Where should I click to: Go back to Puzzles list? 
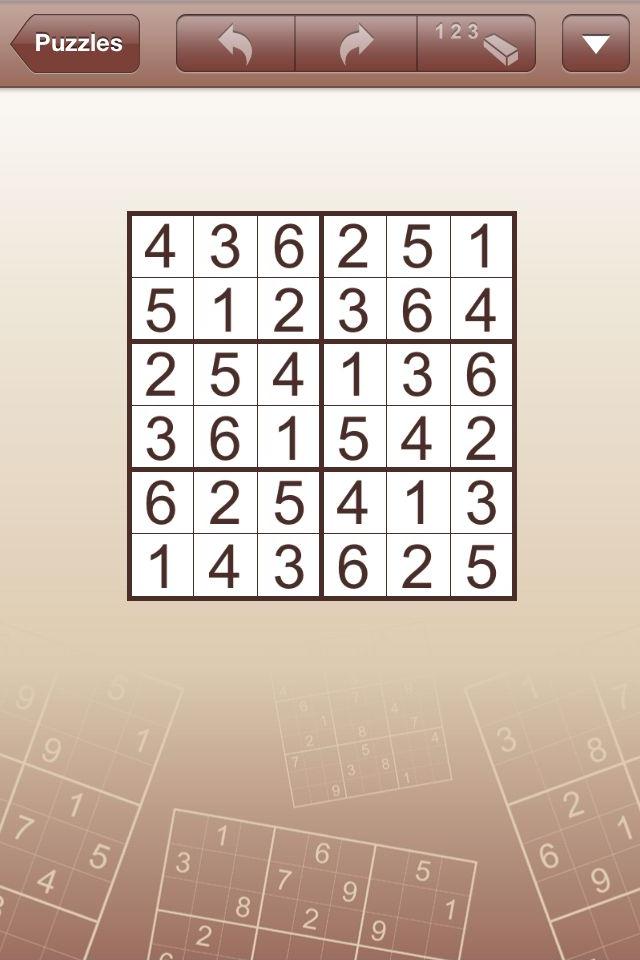coord(76,43)
